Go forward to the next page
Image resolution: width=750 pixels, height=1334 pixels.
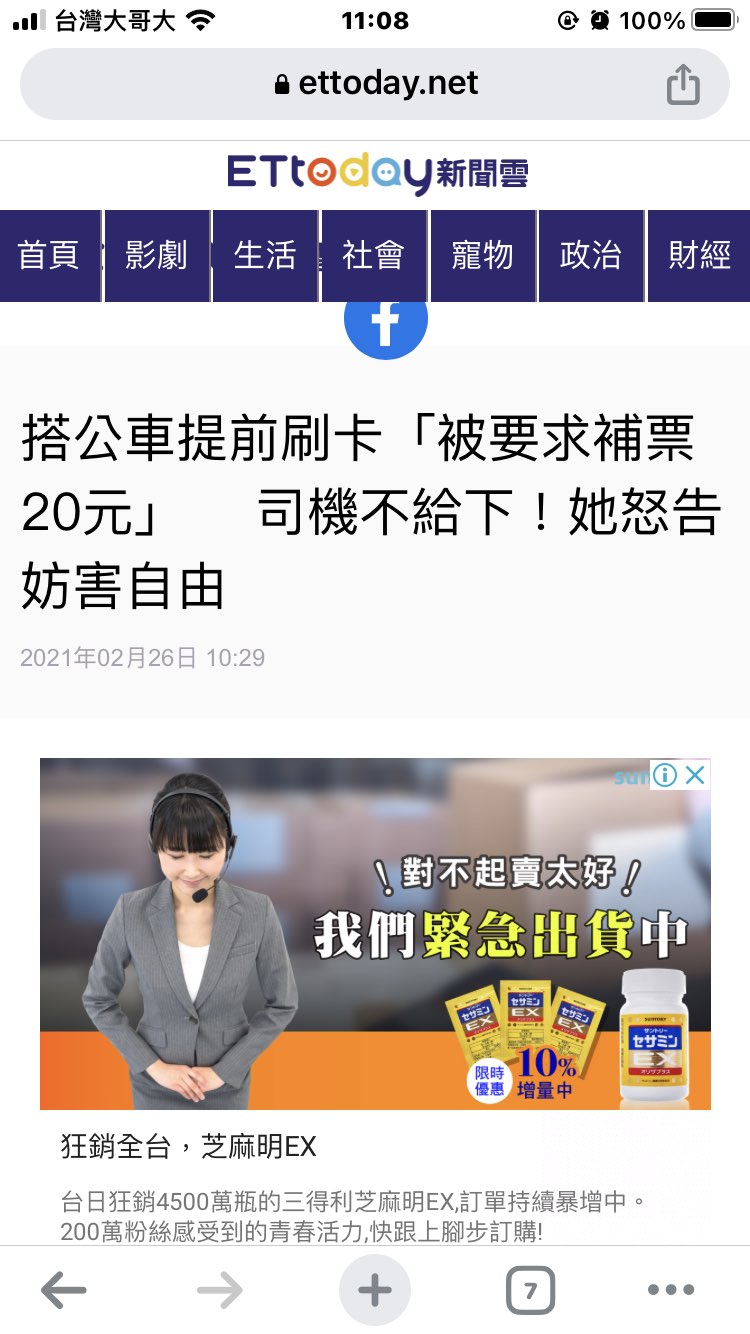coord(220,1291)
